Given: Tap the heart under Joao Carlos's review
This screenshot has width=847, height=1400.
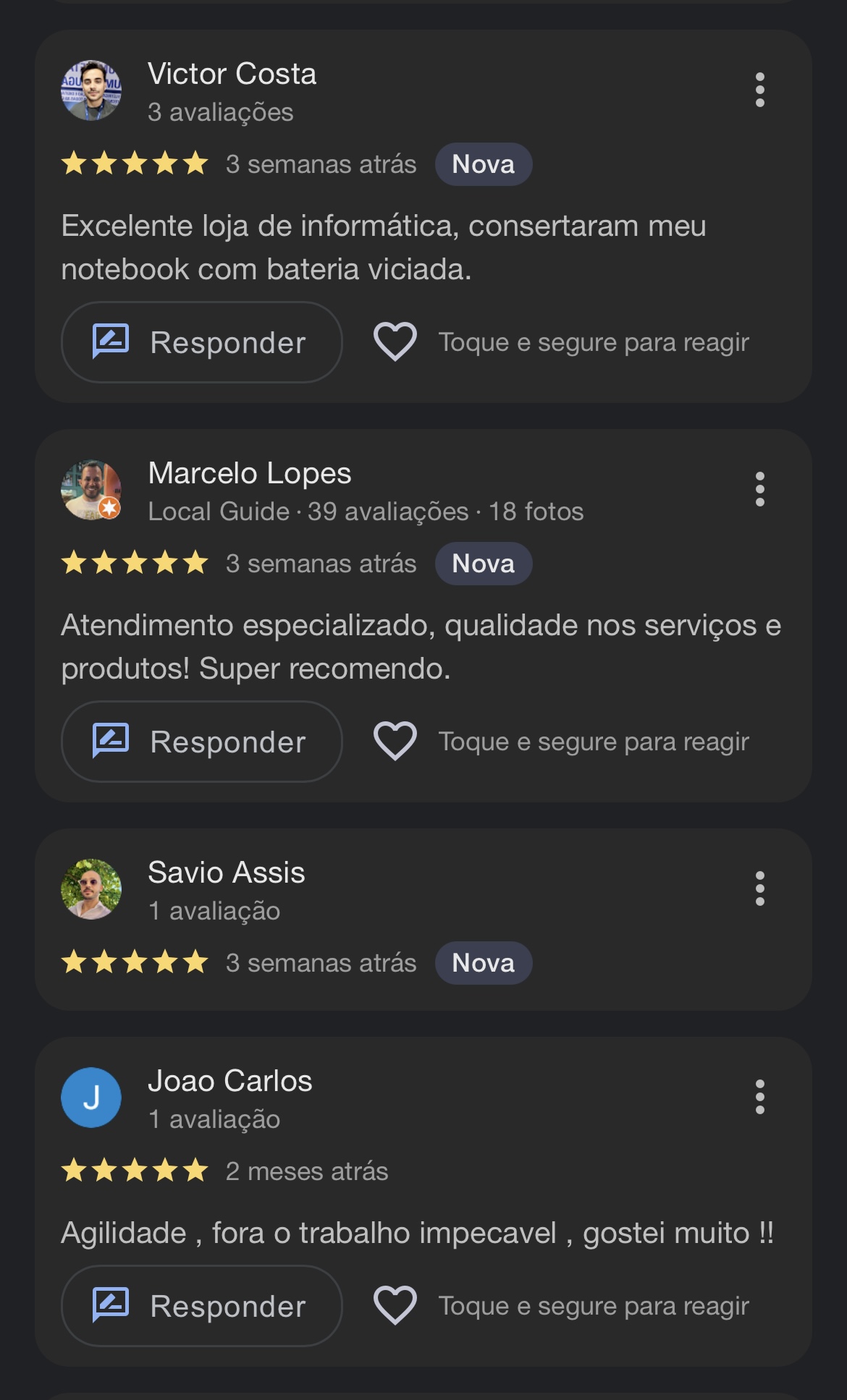Looking at the screenshot, I should 395,1305.
